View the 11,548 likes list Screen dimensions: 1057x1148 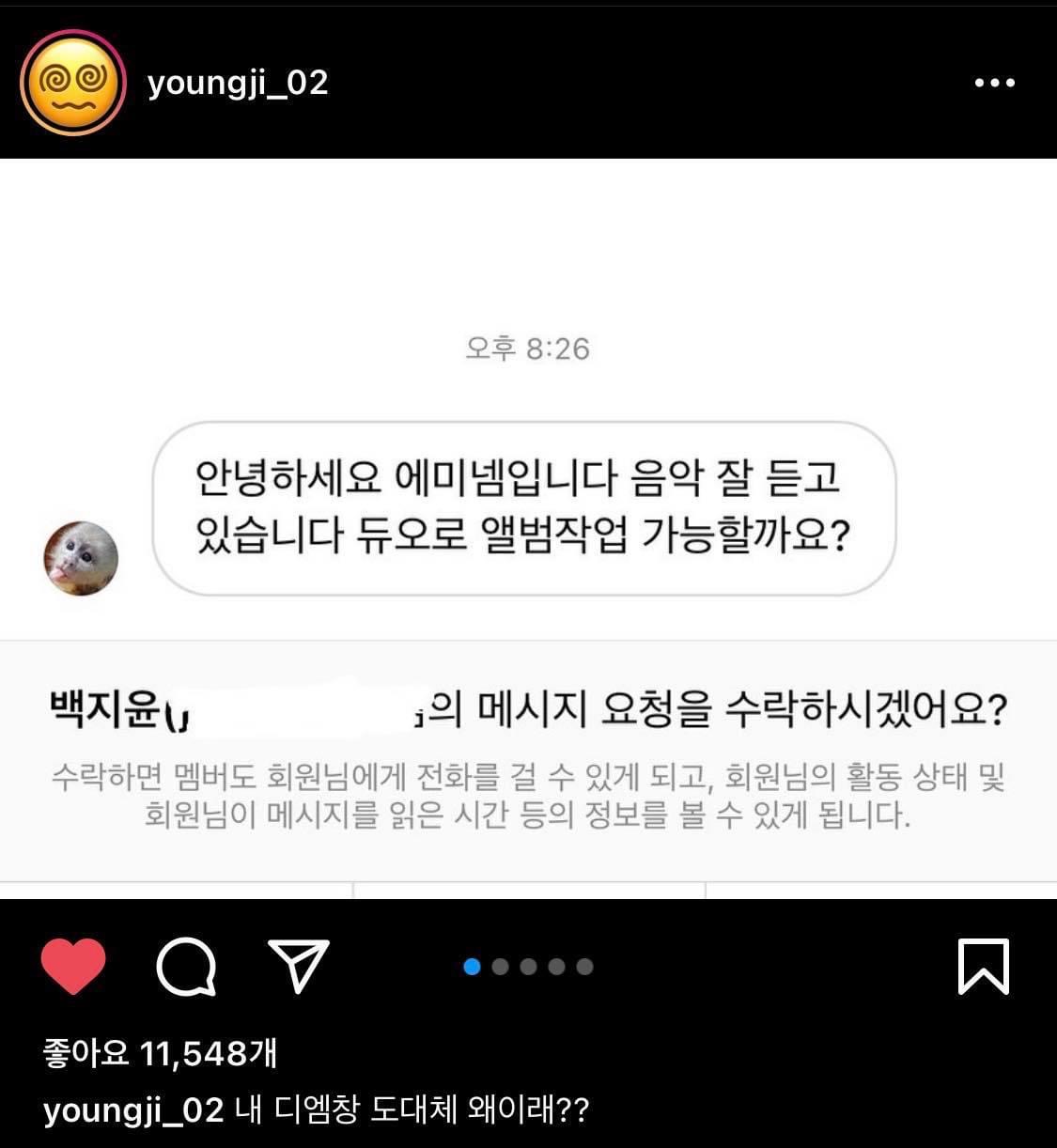click(x=160, y=1053)
